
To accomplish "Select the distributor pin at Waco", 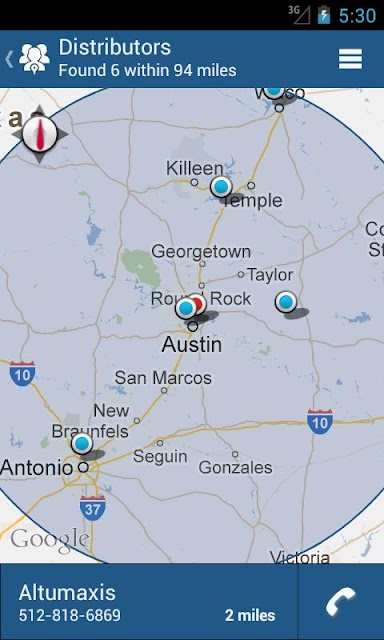I will pos(274,91).
